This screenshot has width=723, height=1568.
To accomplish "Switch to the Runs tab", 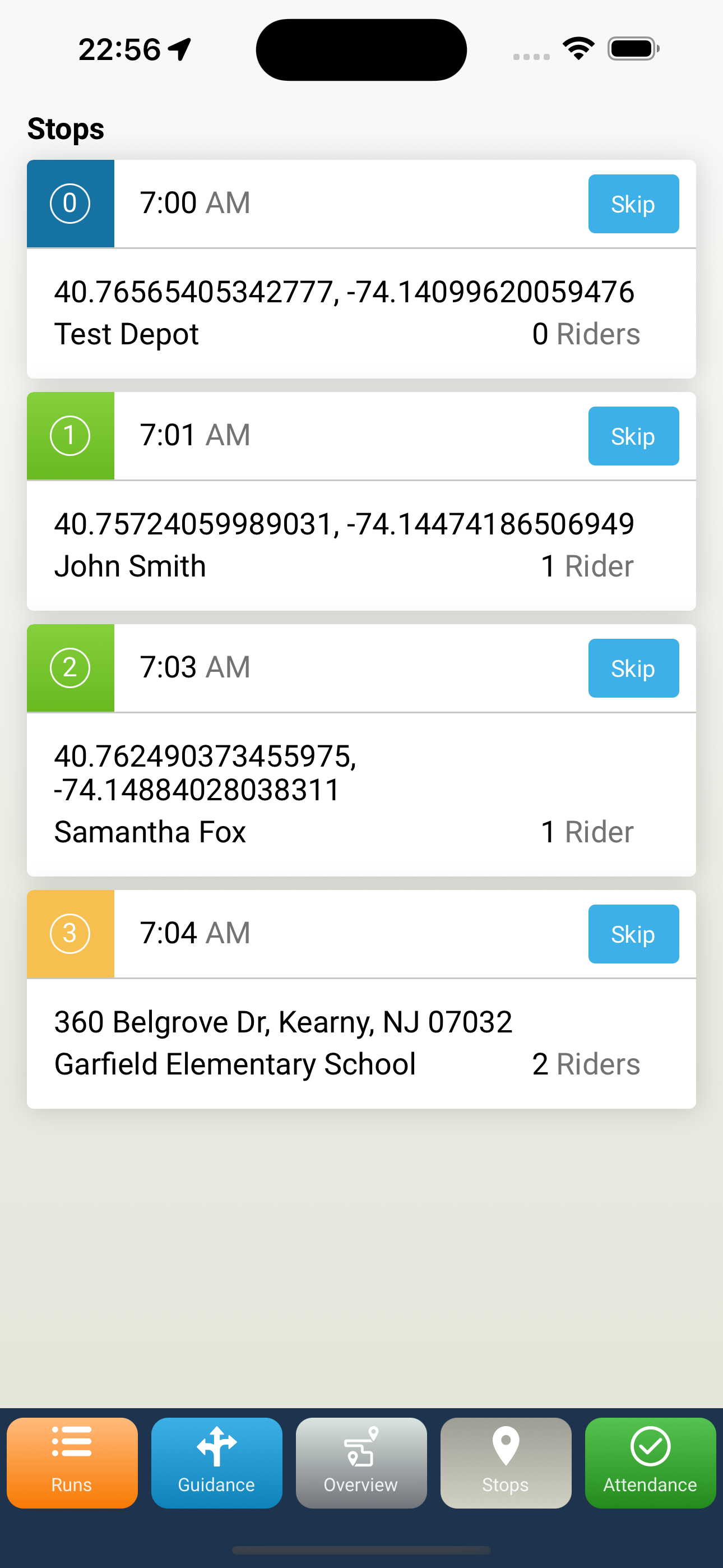I will pos(72,1463).
